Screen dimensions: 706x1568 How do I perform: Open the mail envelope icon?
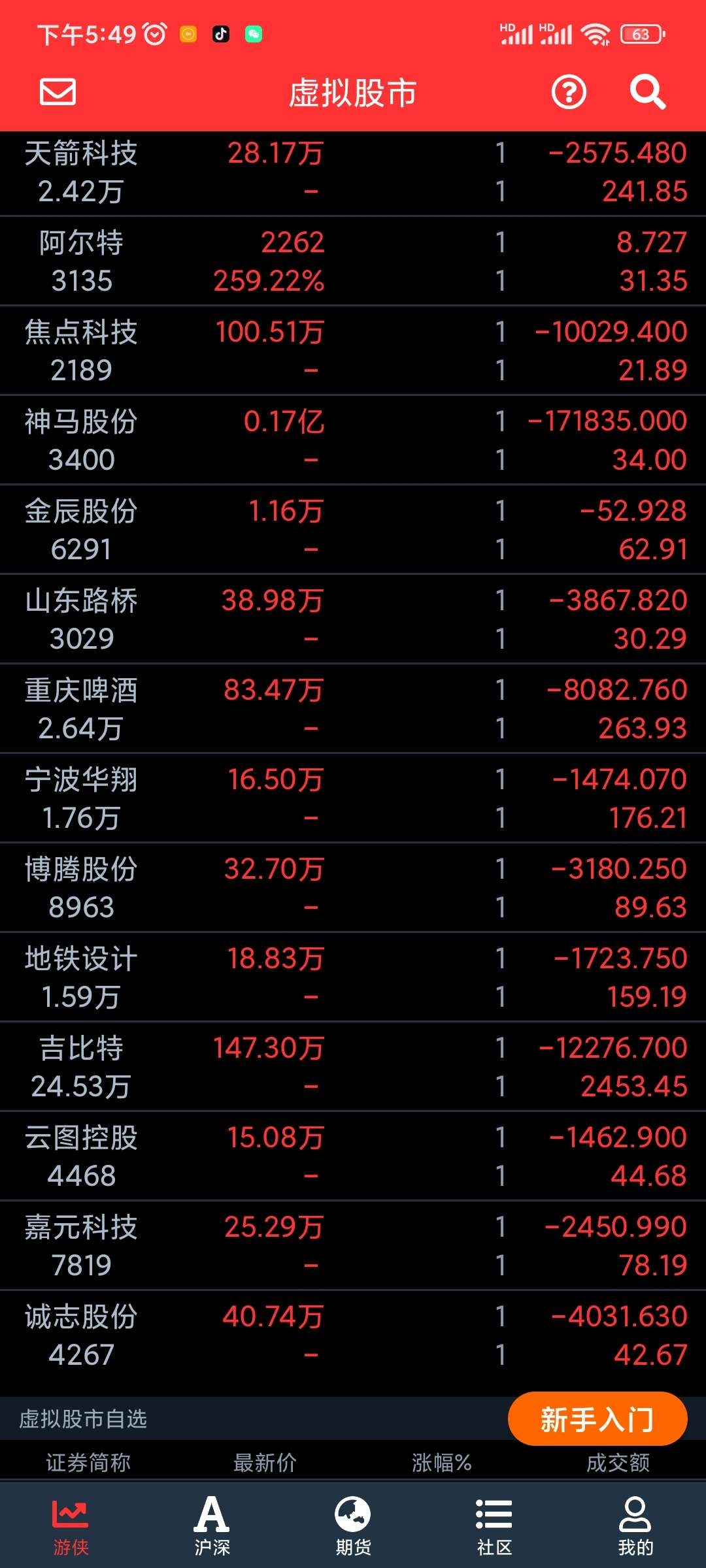click(58, 91)
